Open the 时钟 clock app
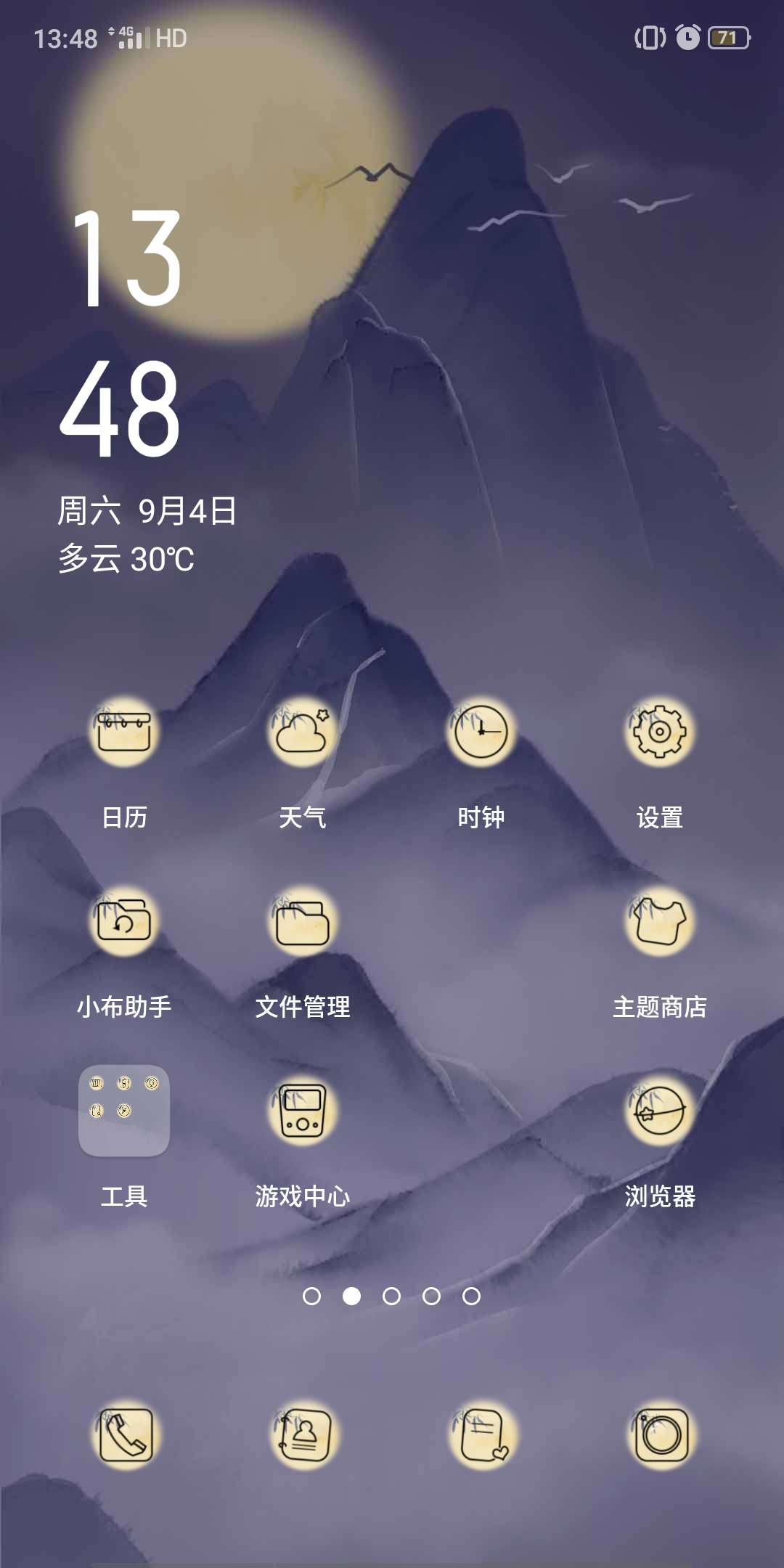This screenshot has height=1568, width=784. (x=481, y=732)
